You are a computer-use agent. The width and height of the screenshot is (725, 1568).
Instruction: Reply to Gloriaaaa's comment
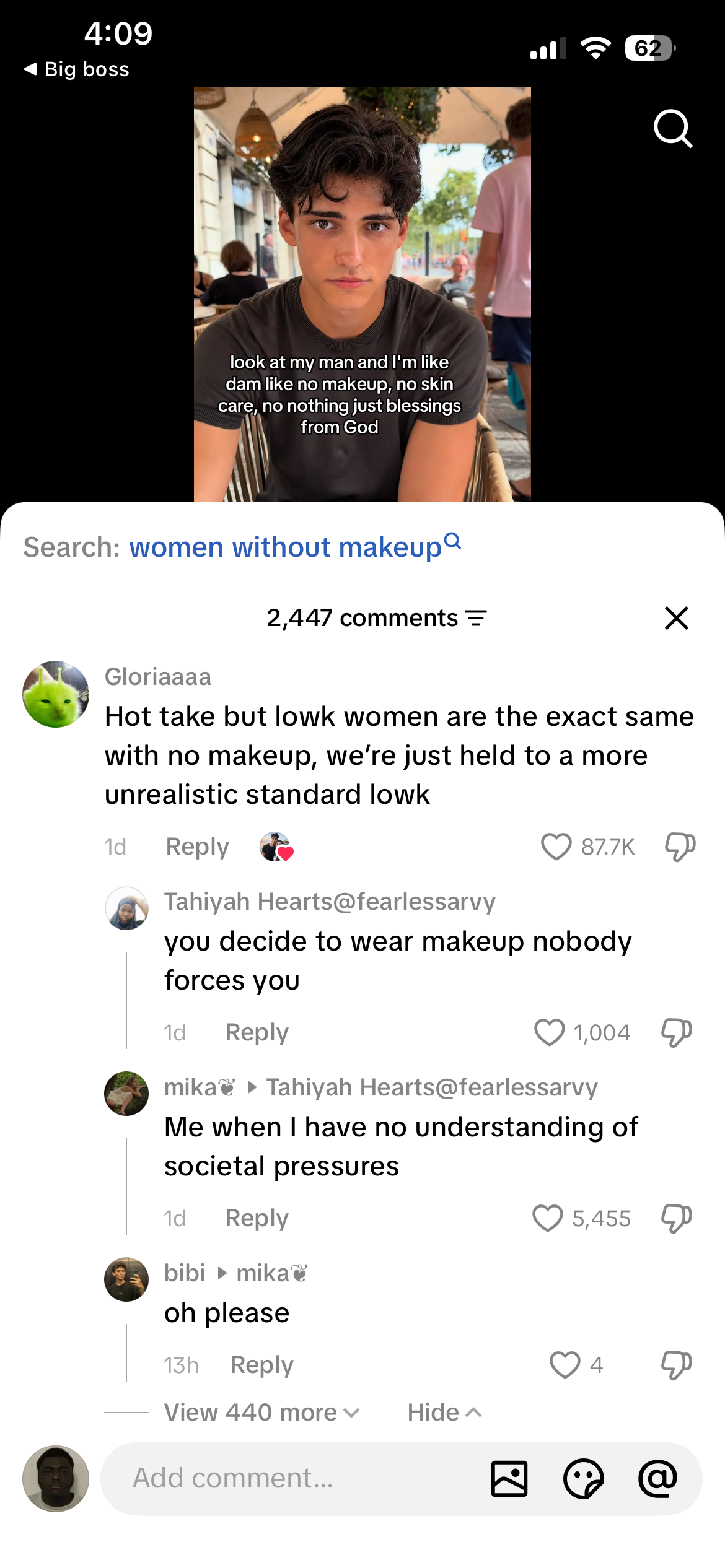(x=198, y=847)
